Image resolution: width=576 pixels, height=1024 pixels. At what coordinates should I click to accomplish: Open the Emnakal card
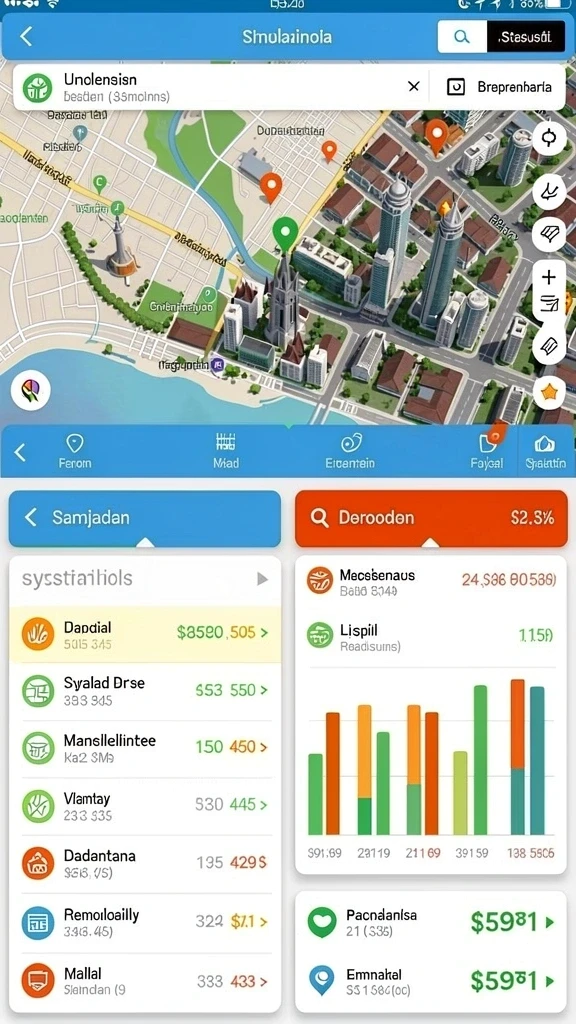coord(431,981)
